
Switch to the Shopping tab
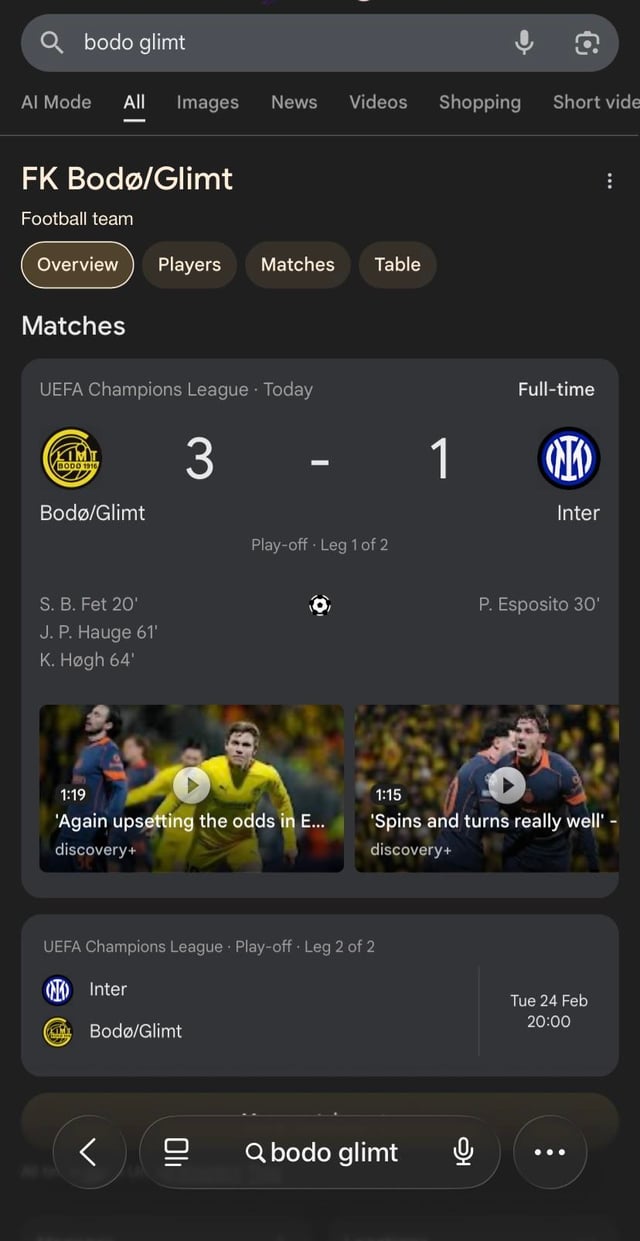pyautogui.click(x=479, y=102)
